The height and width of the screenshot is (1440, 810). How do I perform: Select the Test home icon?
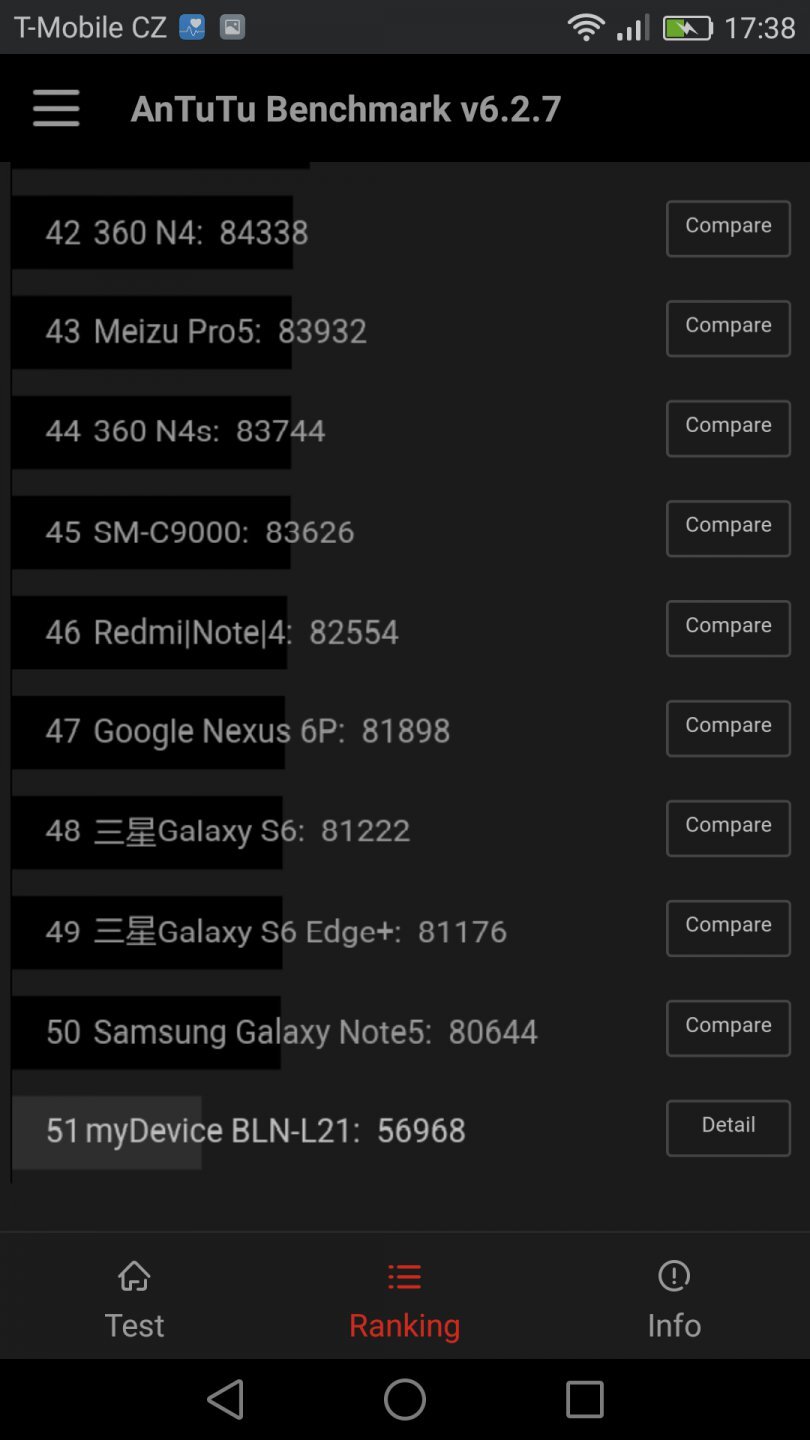pyautogui.click(x=133, y=1277)
